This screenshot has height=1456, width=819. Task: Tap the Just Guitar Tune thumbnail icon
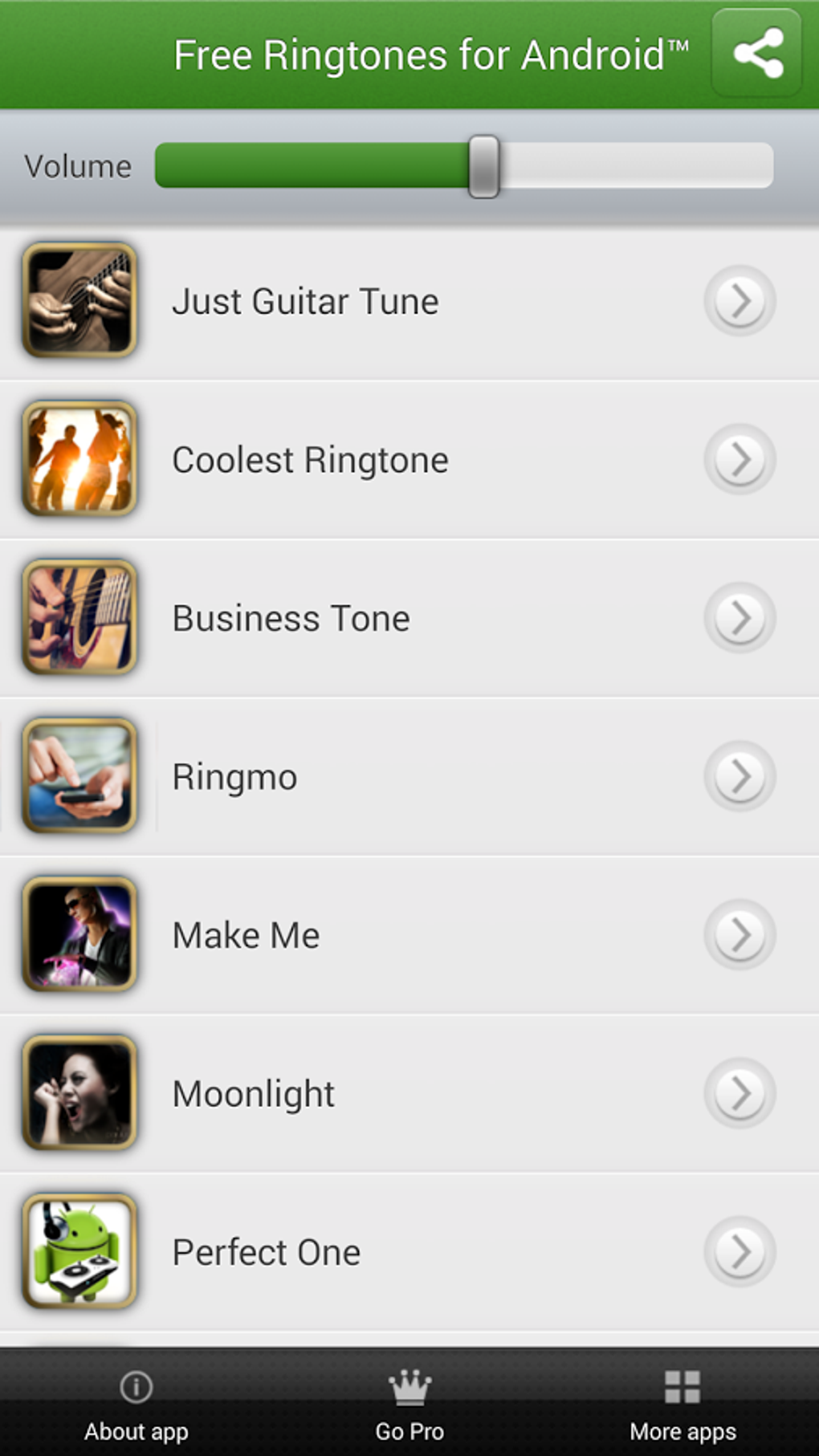click(78, 301)
